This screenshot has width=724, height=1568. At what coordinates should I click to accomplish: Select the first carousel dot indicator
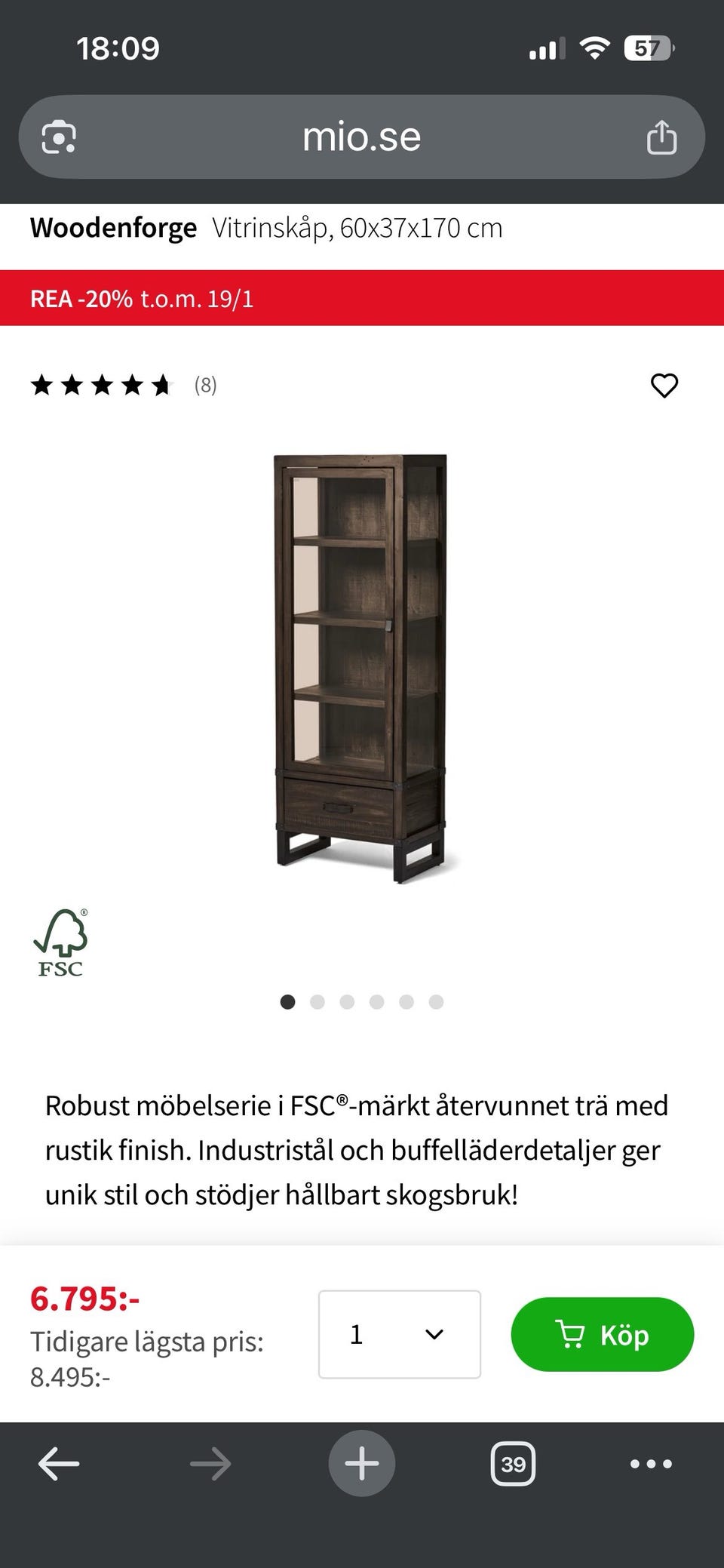tap(289, 1003)
